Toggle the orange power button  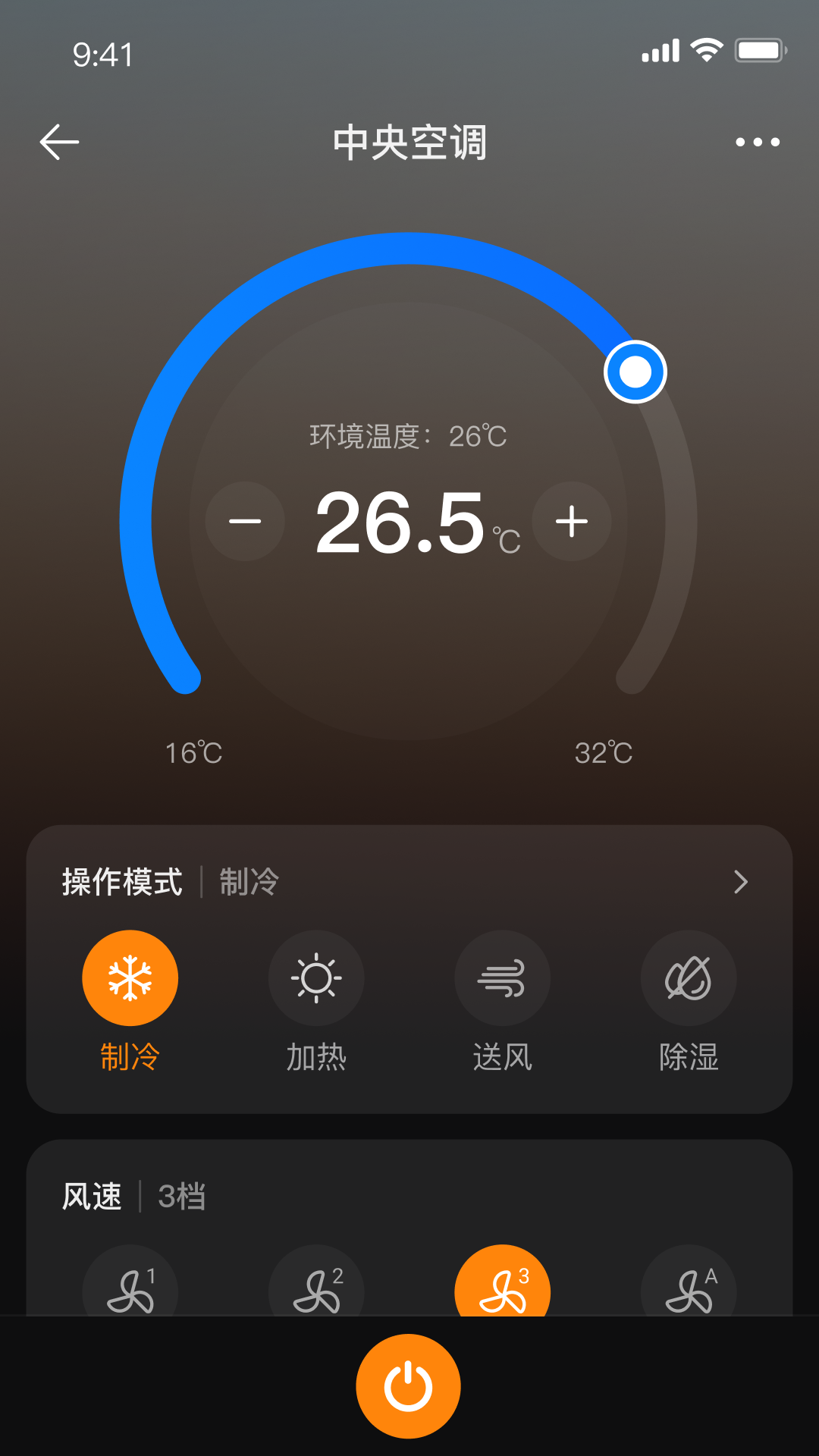coord(408,1386)
